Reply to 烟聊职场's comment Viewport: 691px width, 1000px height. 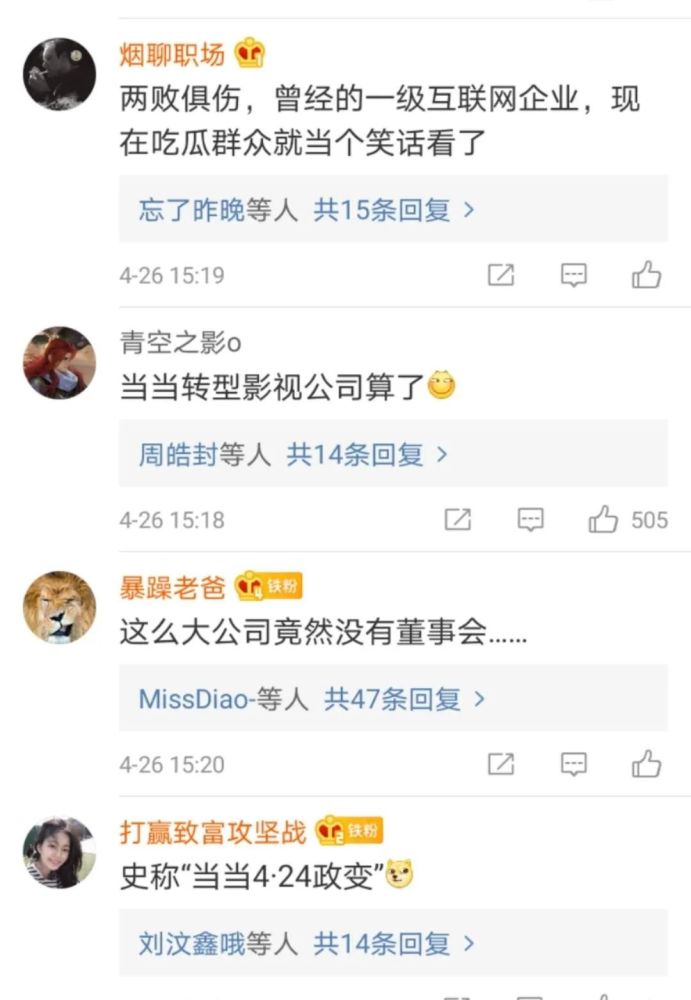573,275
